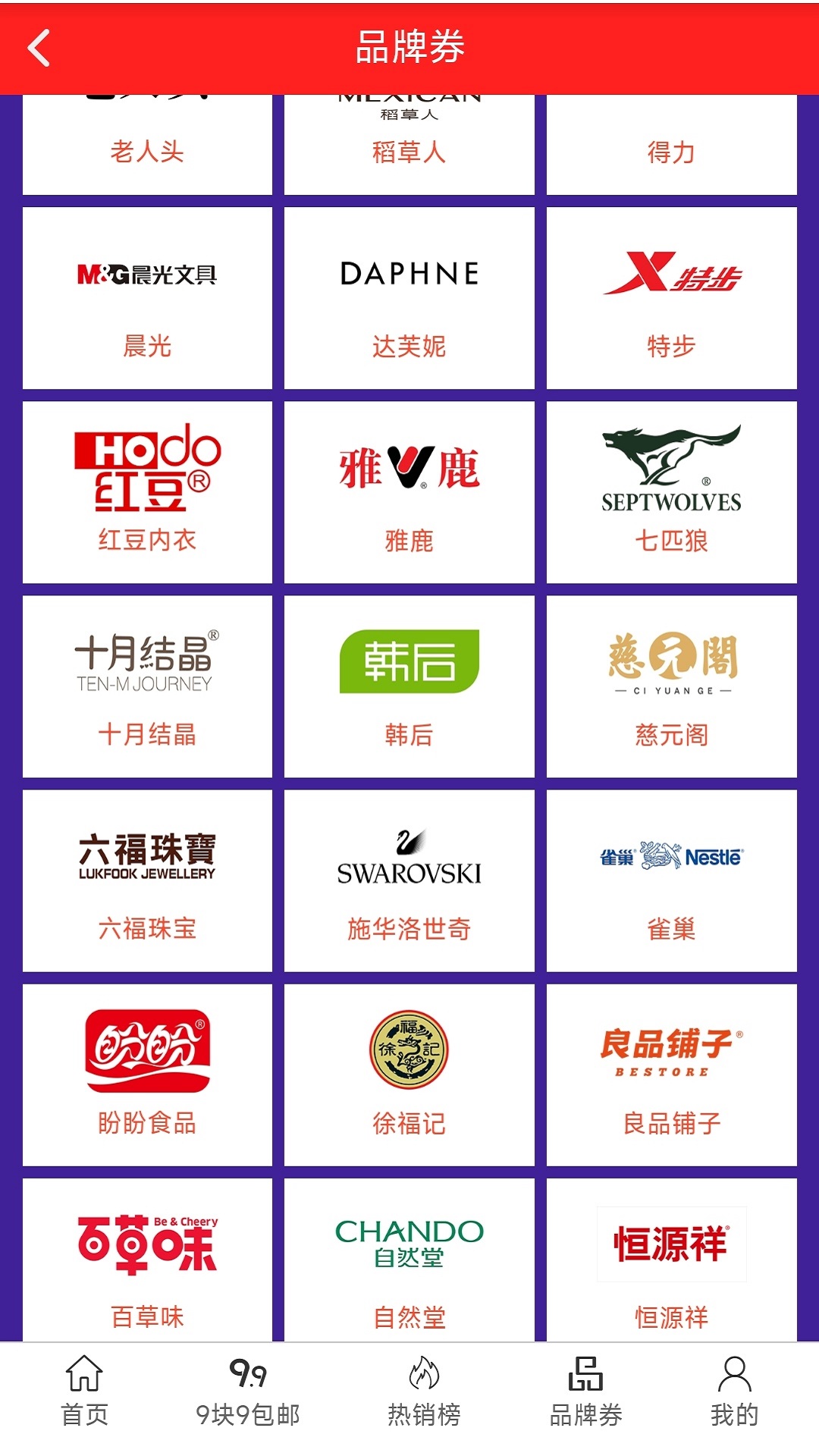View 韩后 brand coupons
Screen dimensions: 819x1456
[409, 686]
